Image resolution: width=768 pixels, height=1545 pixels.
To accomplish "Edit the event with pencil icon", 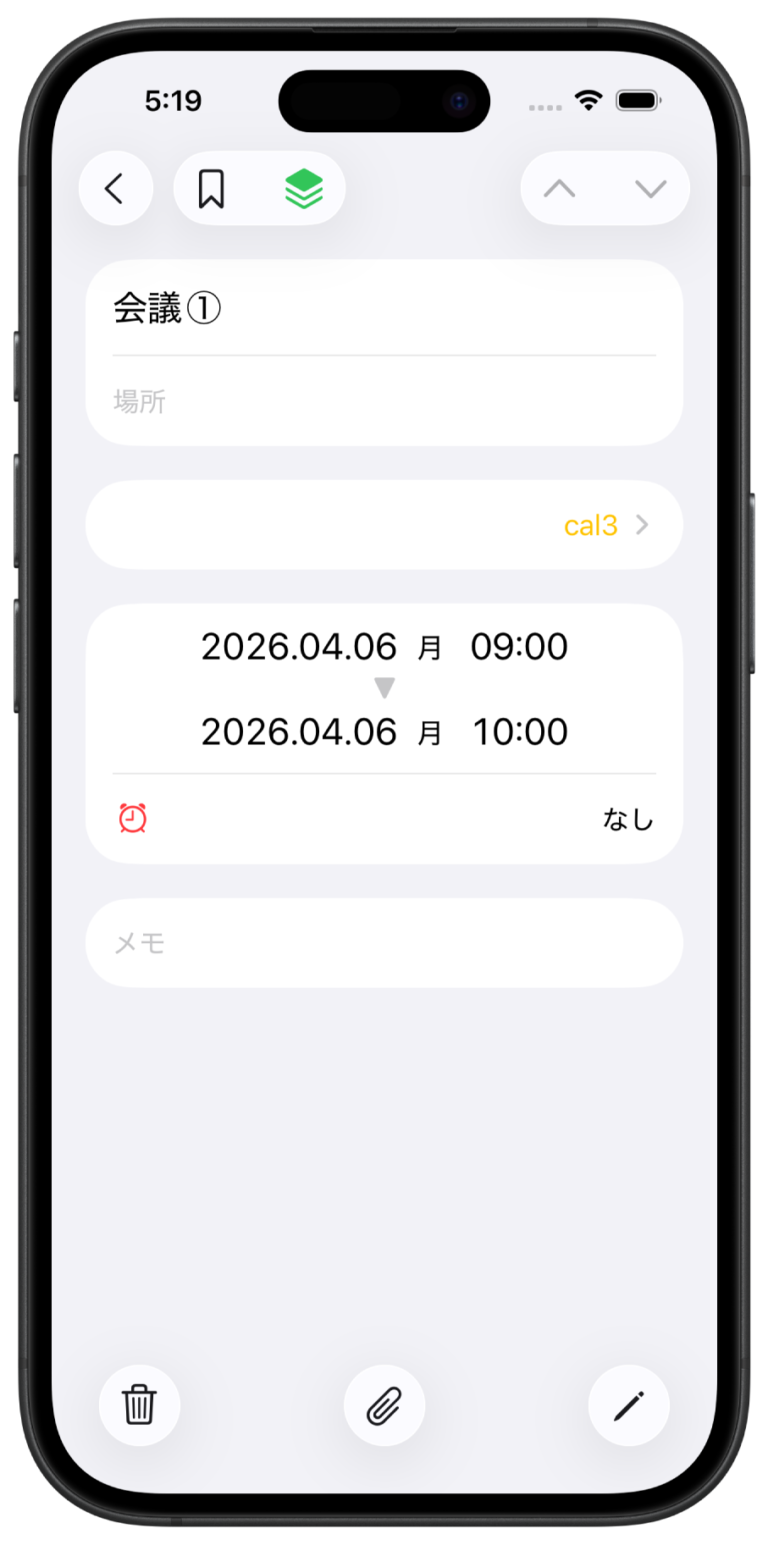I will click(x=628, y=1405).
